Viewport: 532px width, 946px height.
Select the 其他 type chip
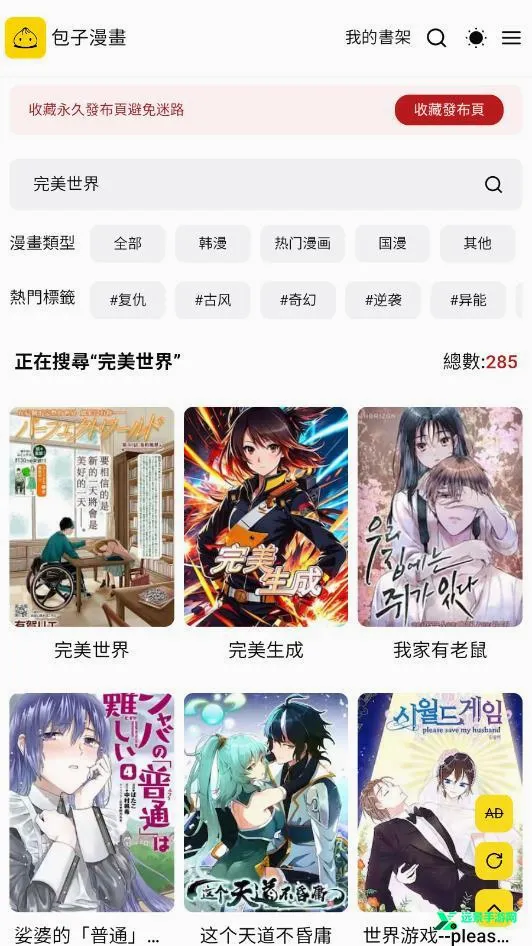pos(478,243)
